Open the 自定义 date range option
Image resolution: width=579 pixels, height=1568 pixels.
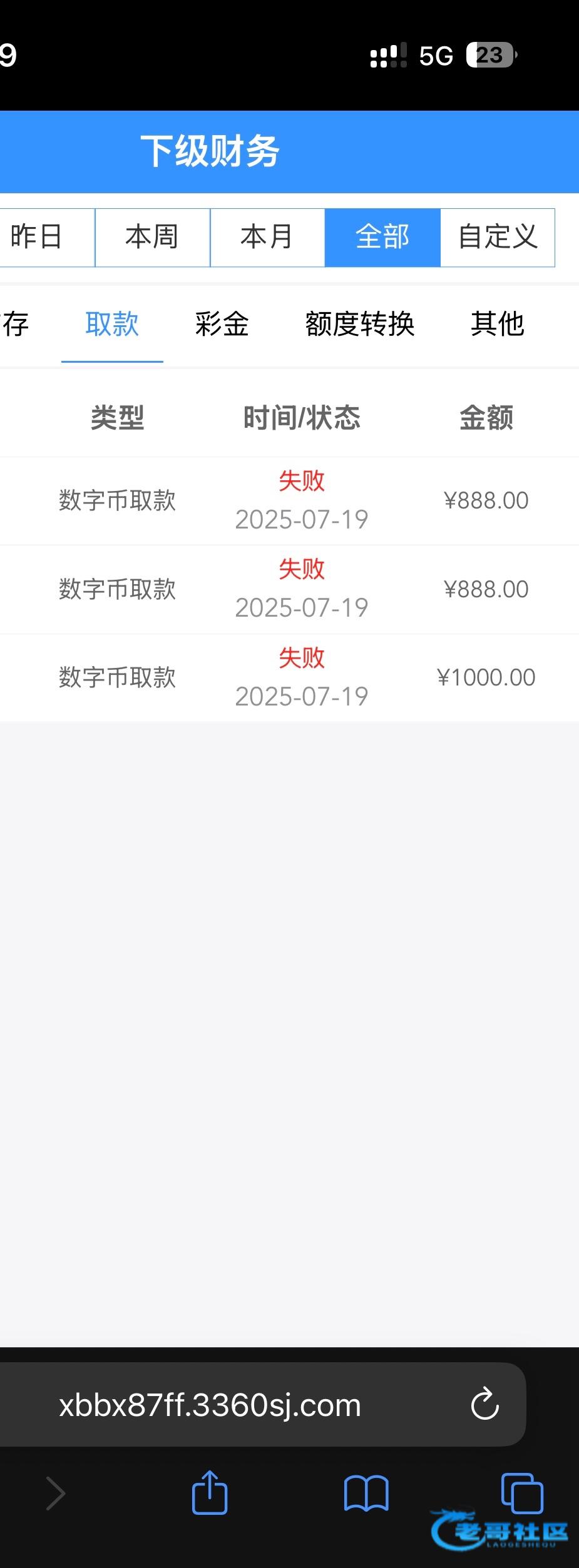[x=498, y=238]
